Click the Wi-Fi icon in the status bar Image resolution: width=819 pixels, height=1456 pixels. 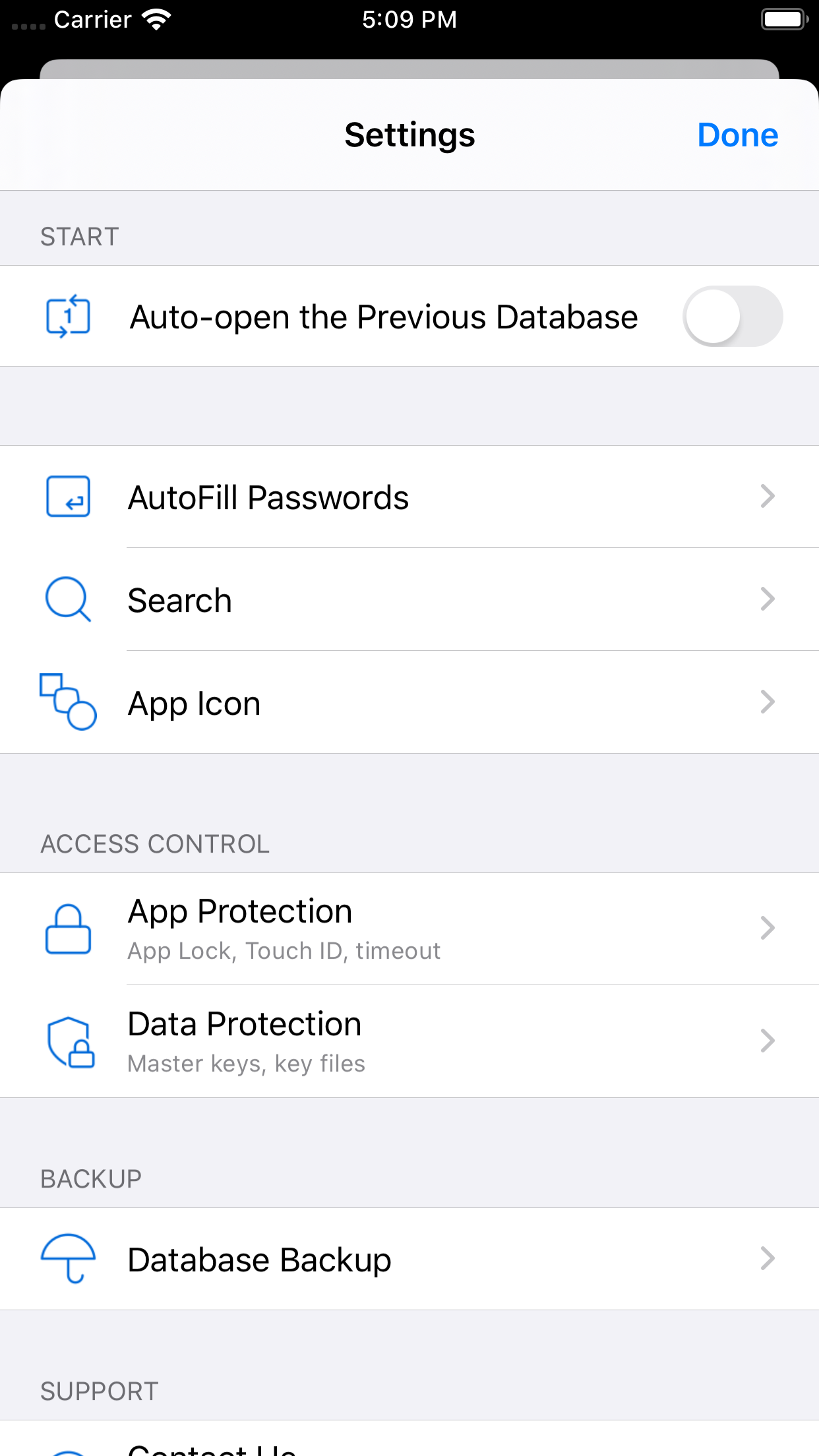pos(156,19)
